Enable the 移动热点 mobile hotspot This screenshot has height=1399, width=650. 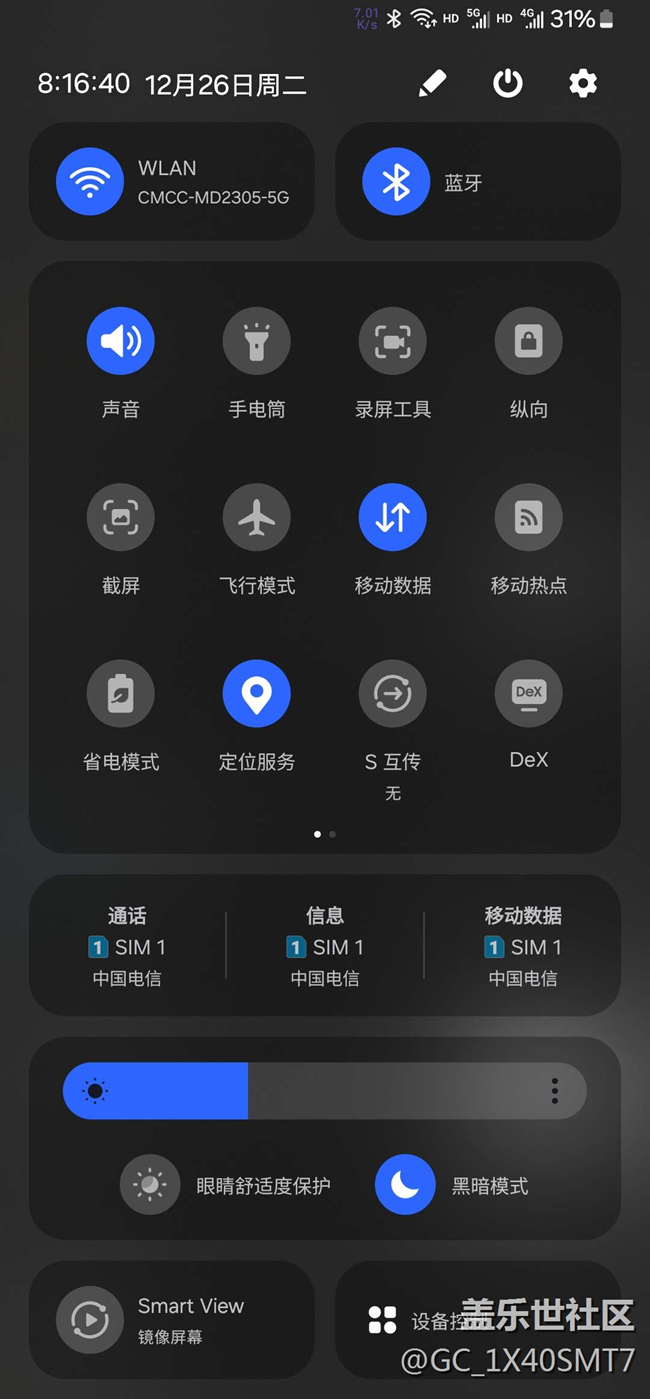click(529, 517)
